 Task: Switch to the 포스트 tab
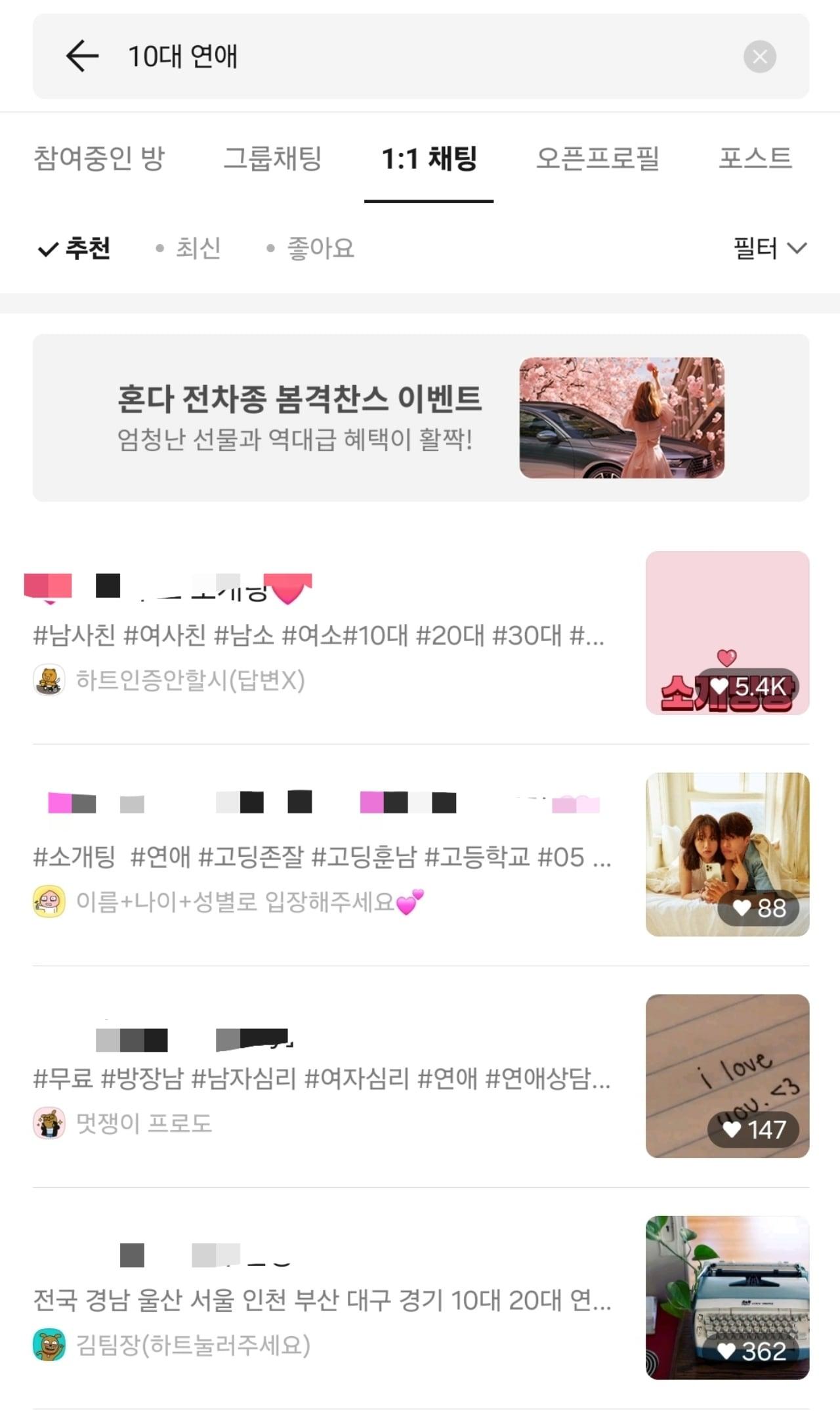click(755, 158)
